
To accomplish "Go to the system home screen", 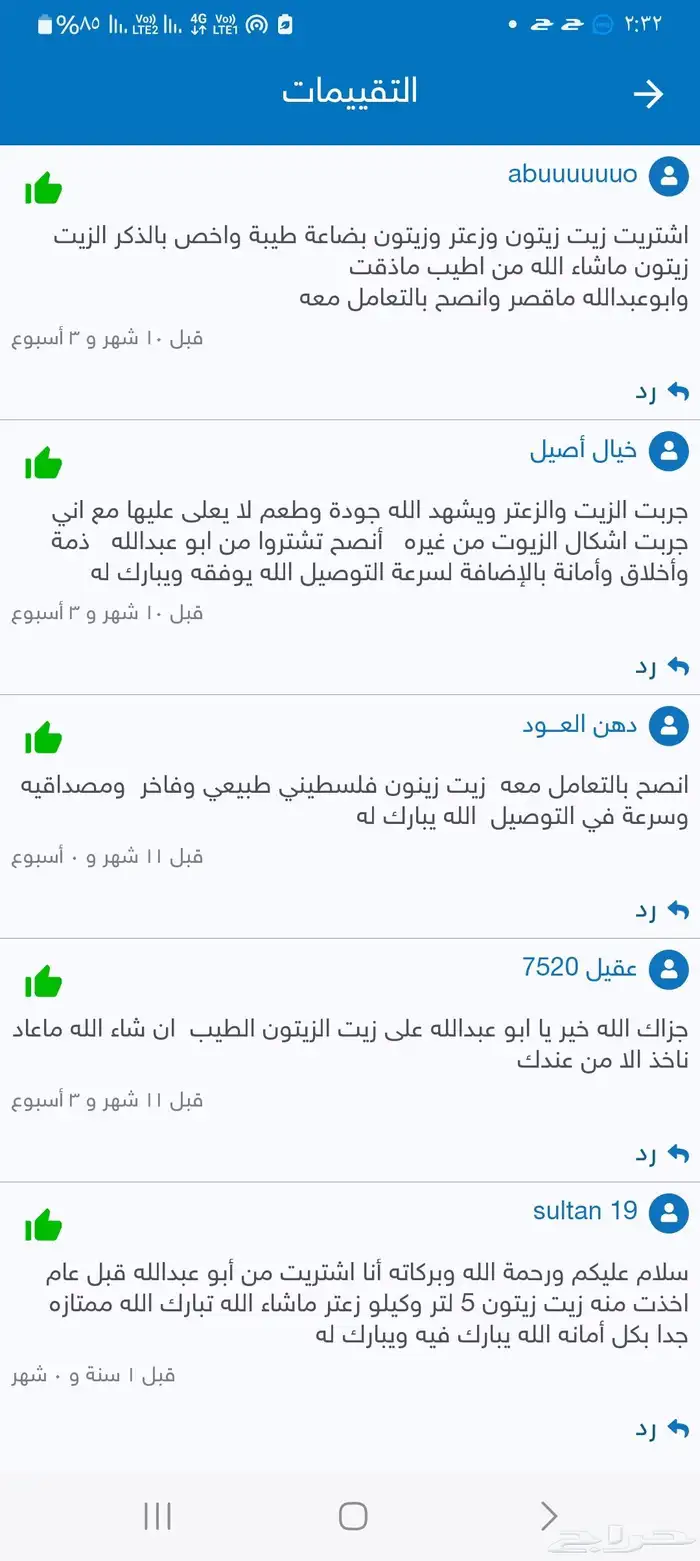I will pos(352,1516).
